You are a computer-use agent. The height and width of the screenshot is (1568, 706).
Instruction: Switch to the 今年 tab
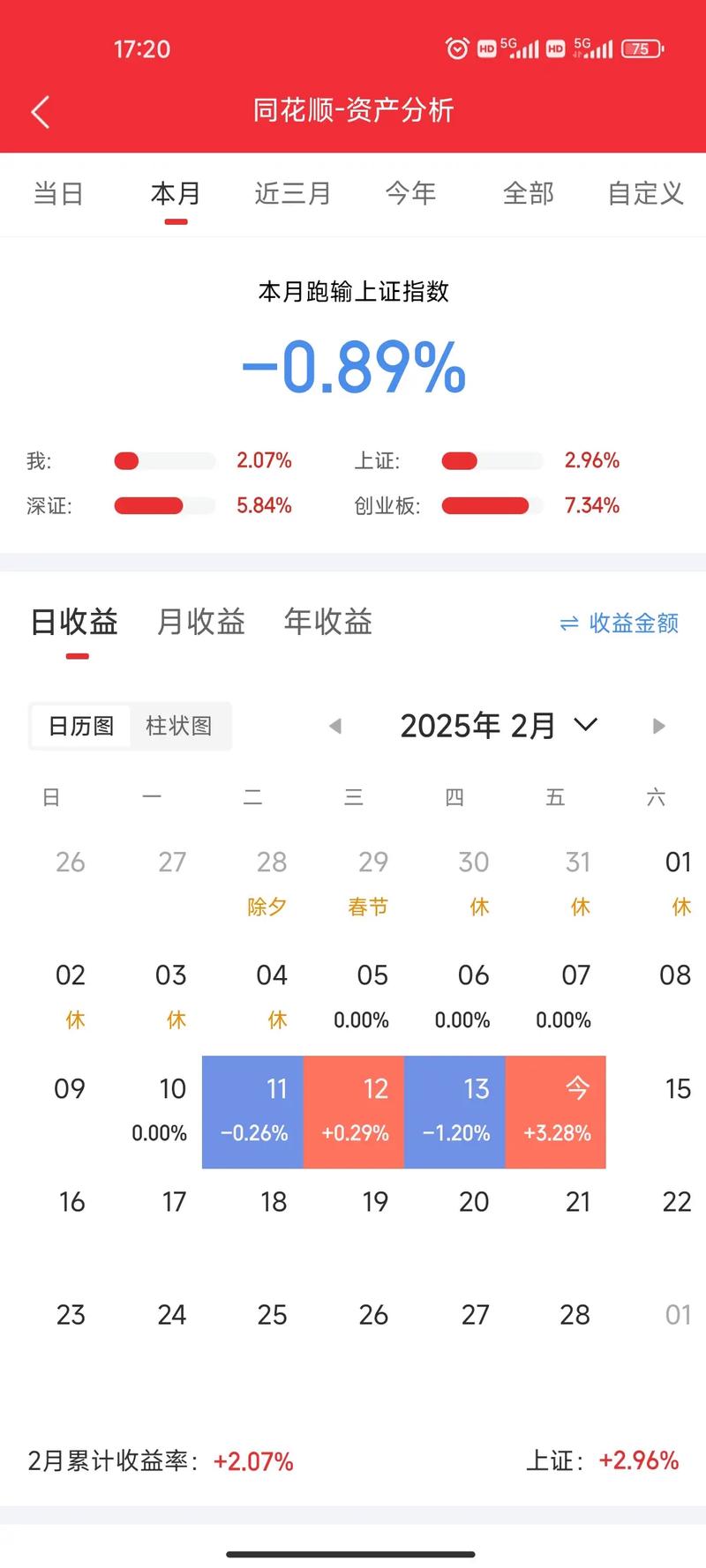411,193
